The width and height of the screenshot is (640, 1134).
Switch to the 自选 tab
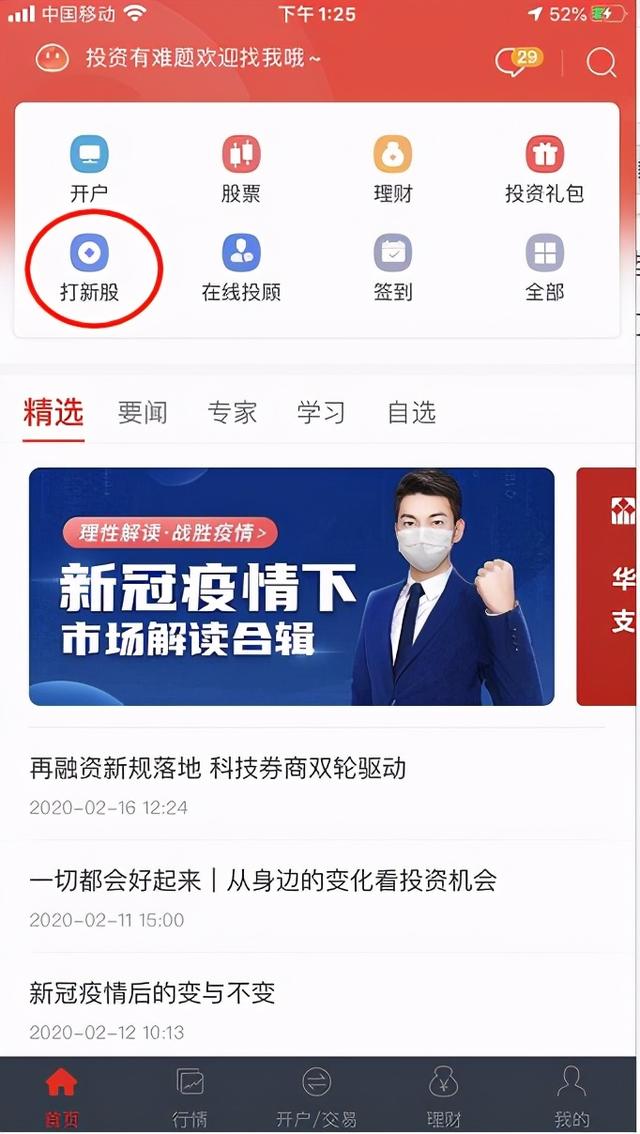(x=411, y=412)
